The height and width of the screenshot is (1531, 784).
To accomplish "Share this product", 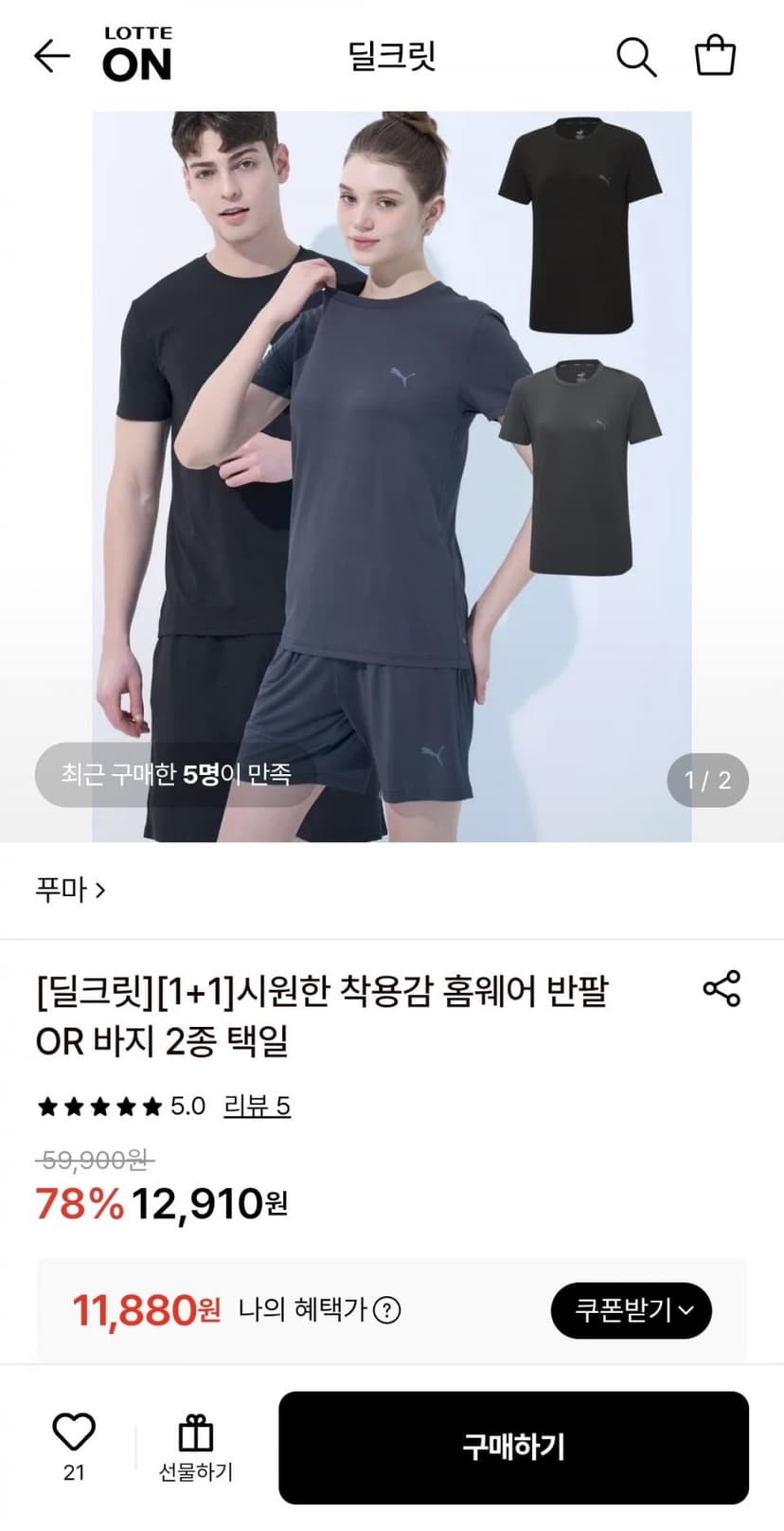I will click(722, 988).
